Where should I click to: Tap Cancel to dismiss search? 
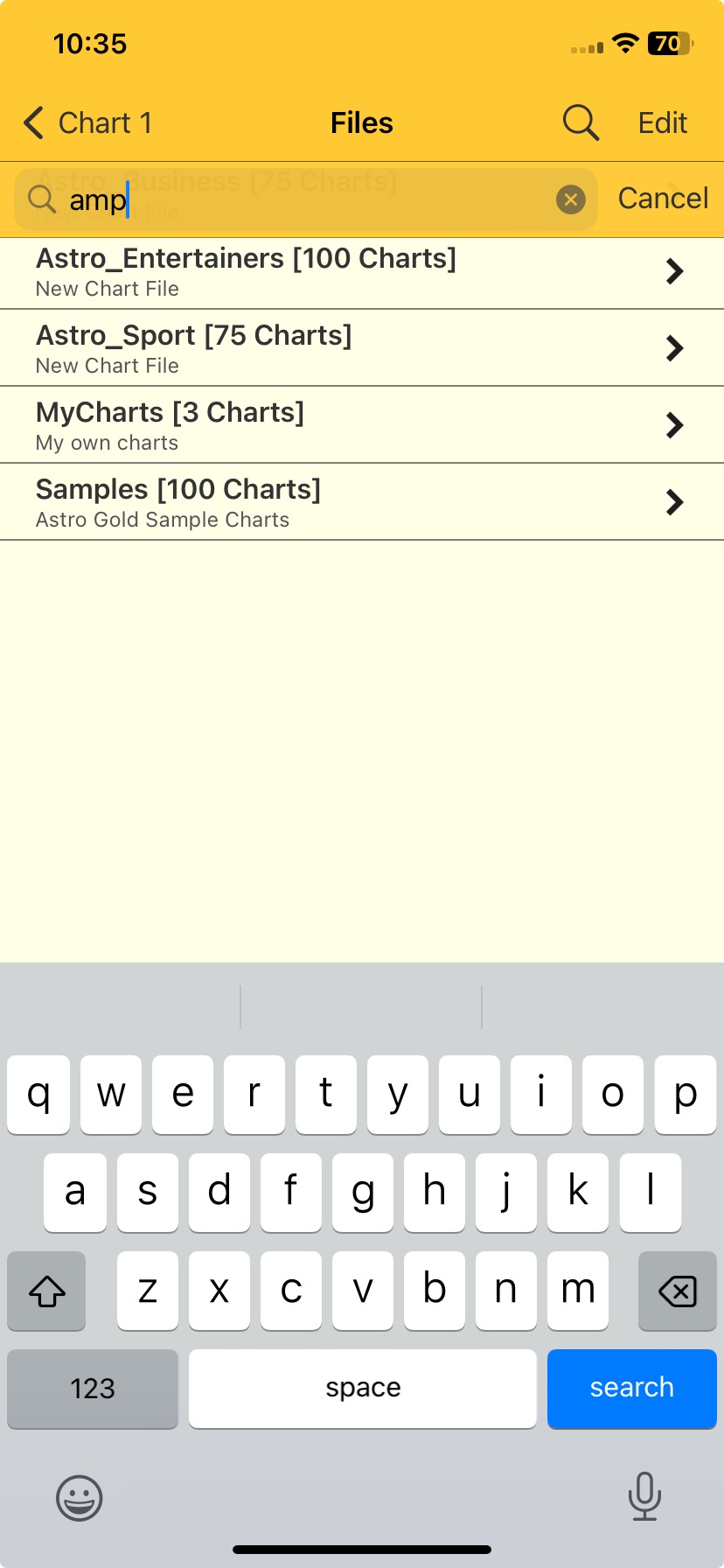(x=662, y=198)
